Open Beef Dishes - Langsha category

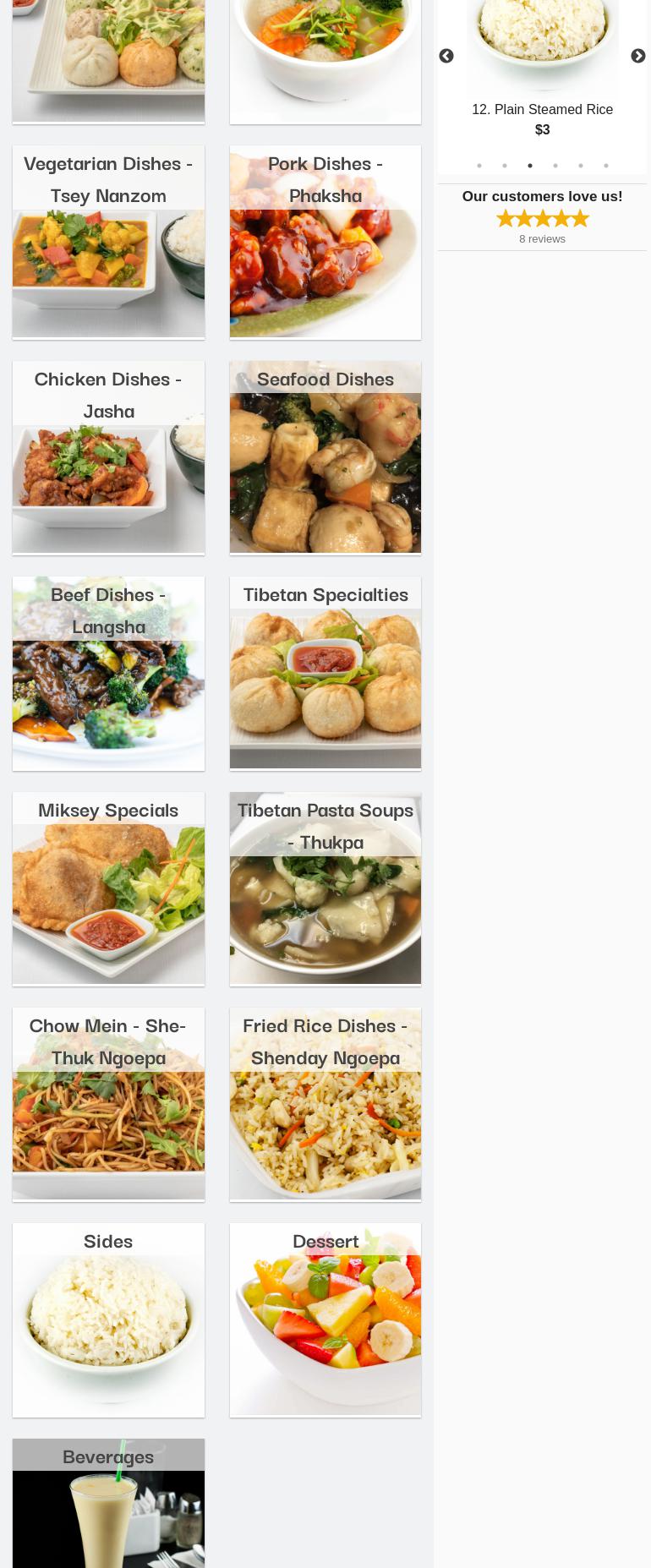(x=108, y=674)
